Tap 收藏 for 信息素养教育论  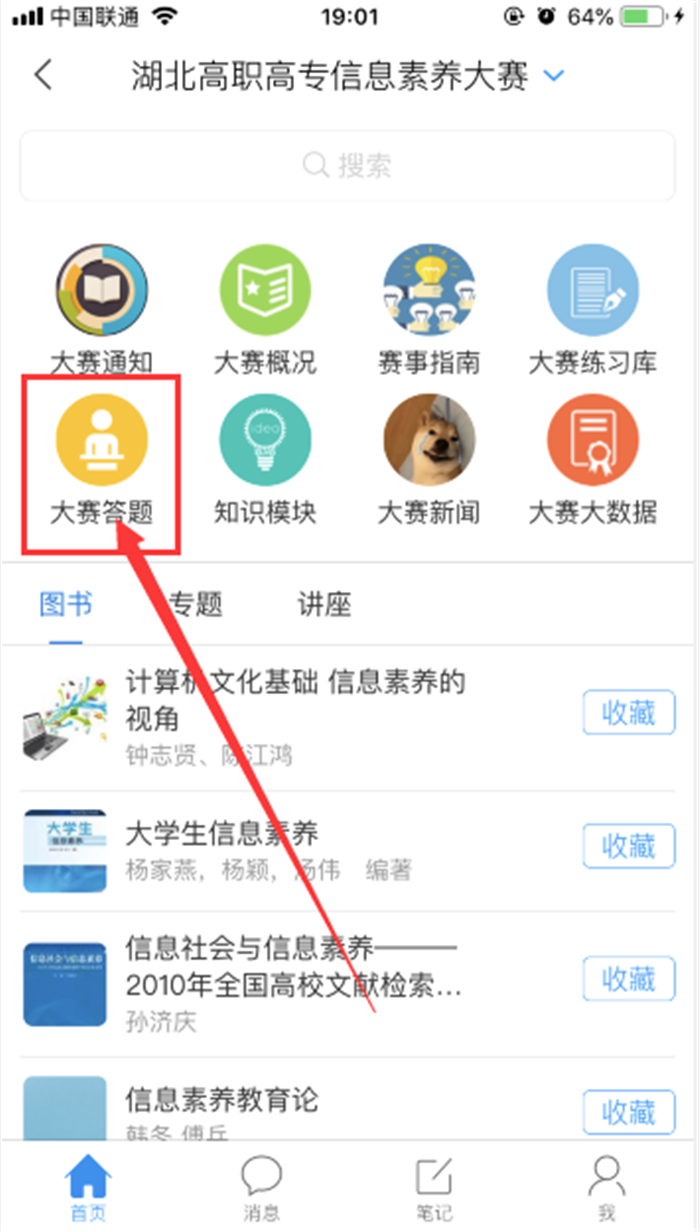pos(629,1111)
